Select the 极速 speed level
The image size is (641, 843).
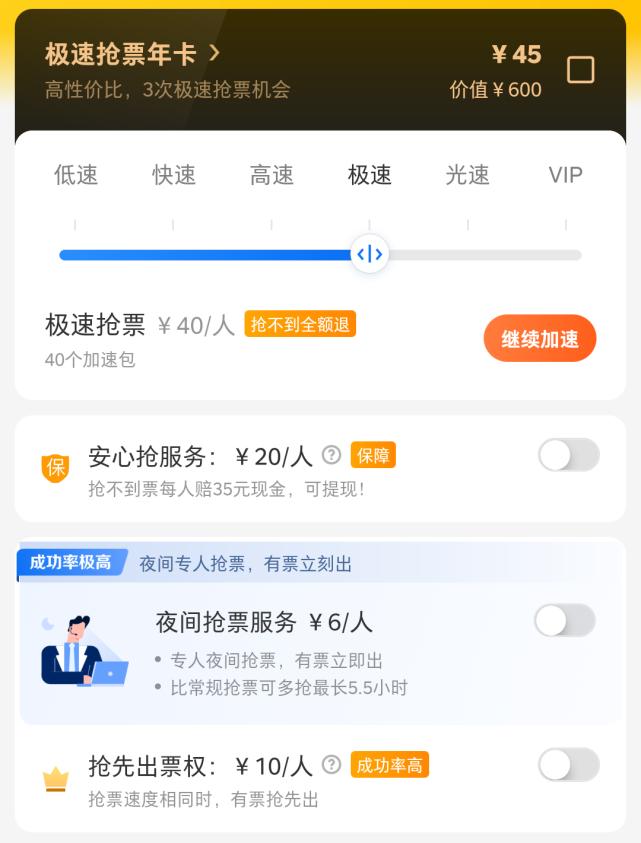coord(370,175)
